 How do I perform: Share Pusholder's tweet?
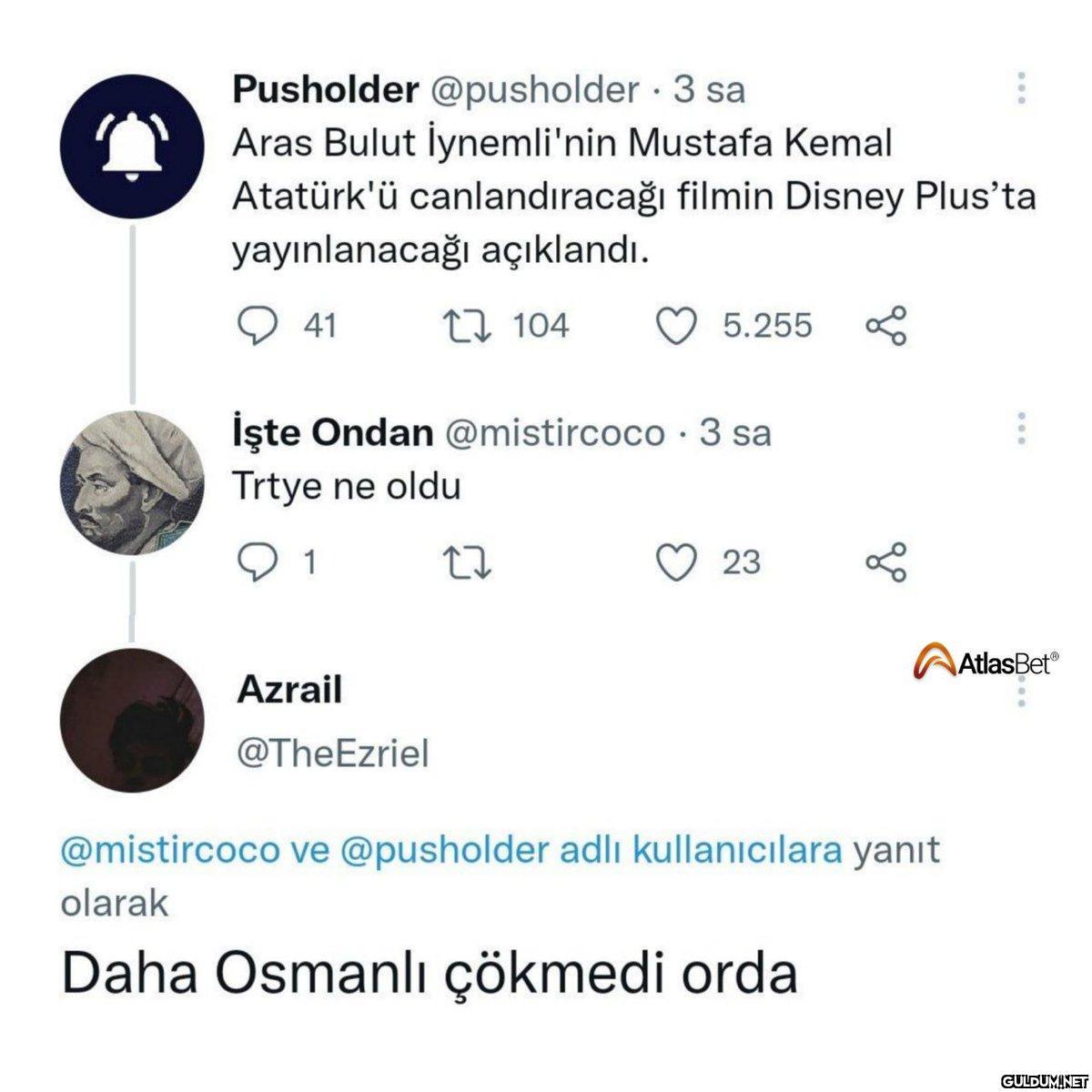[885, 326]
